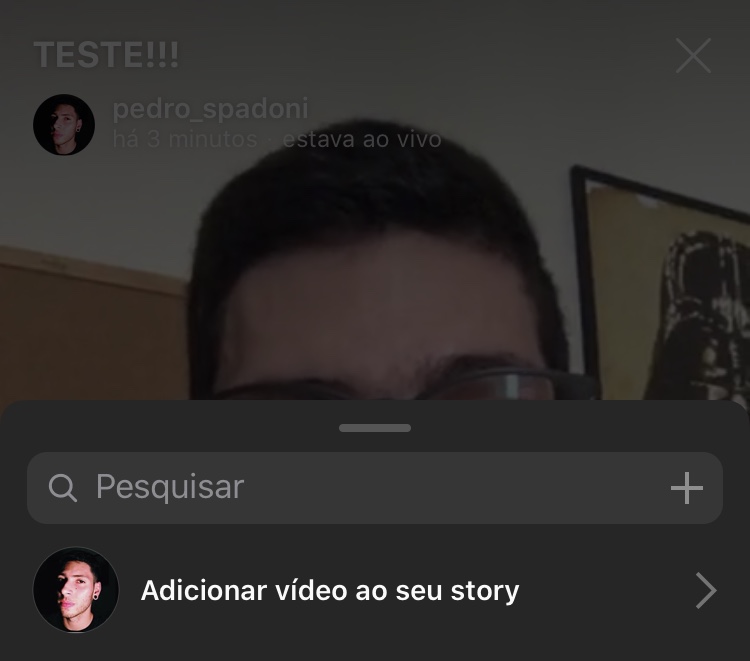Close the live video with the X
The image size is (750, 661).
[693, 56]
